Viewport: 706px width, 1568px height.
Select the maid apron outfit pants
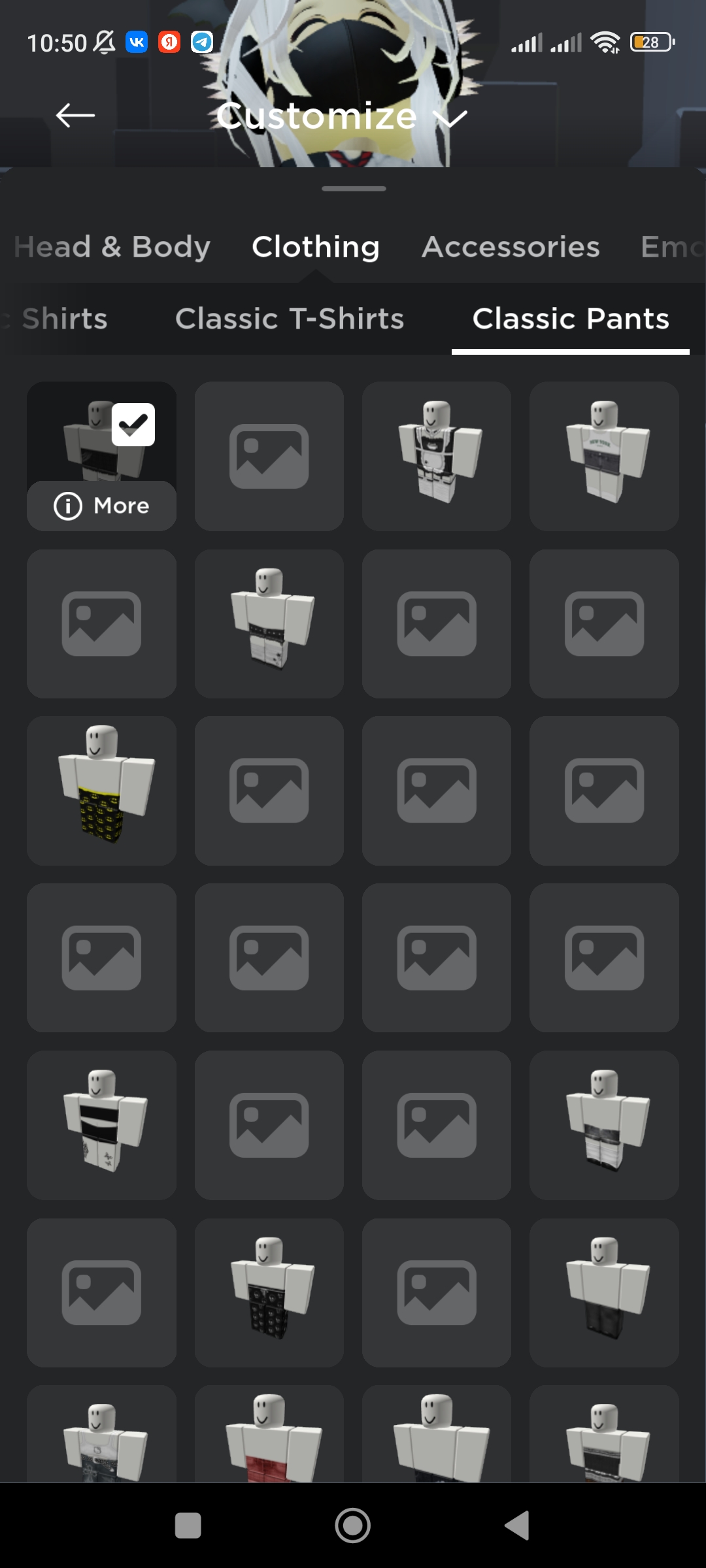coord(437,455)
